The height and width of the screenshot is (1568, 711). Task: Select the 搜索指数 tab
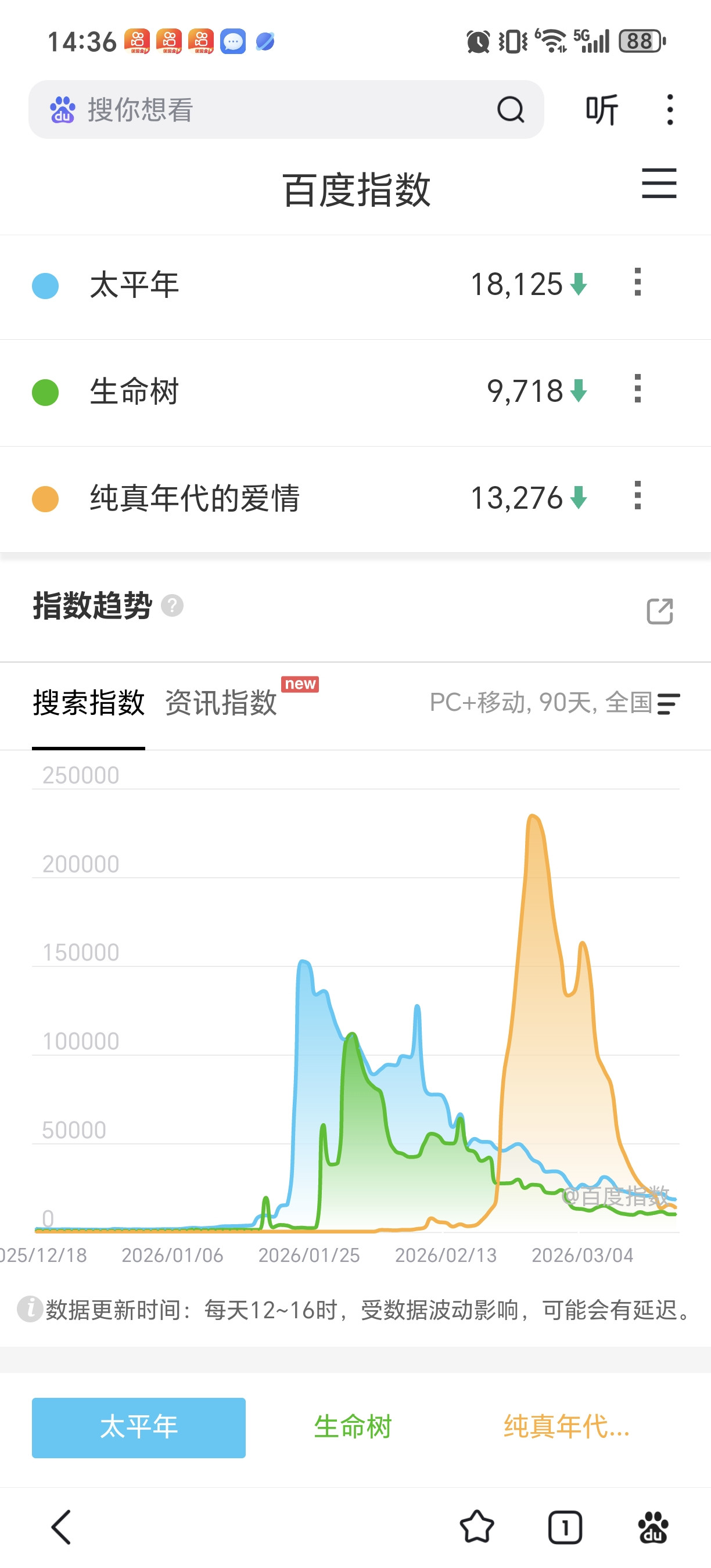(x=89, y=703)
